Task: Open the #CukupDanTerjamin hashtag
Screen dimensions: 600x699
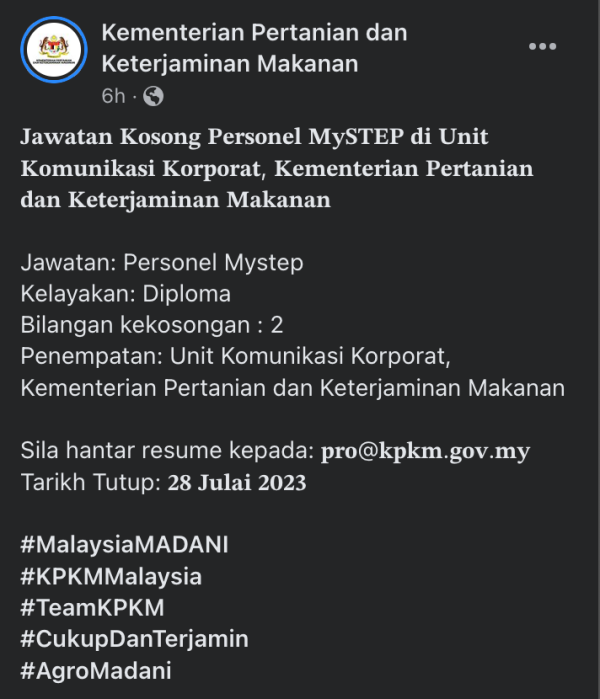Action: [x=134, y=638]
